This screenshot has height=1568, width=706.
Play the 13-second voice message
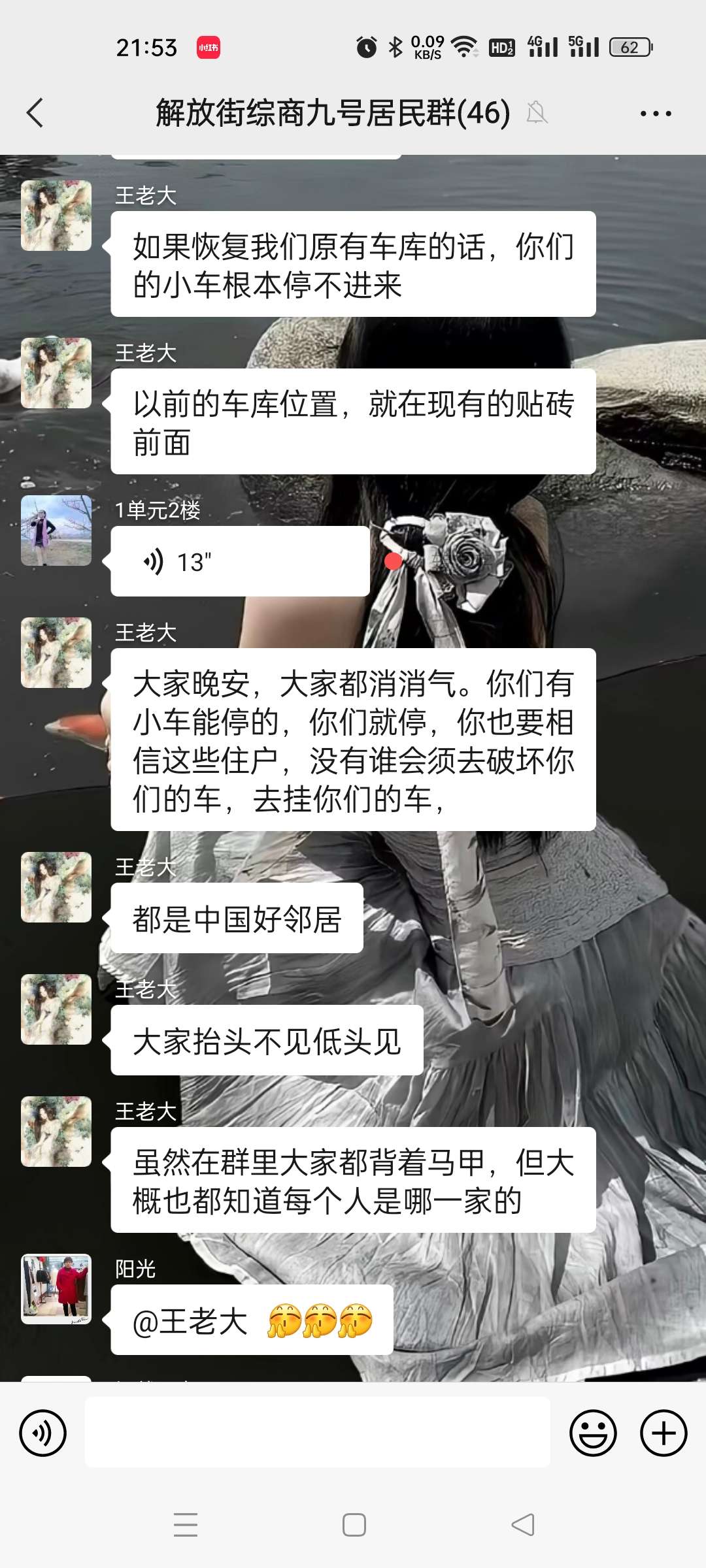pos(239,561)
